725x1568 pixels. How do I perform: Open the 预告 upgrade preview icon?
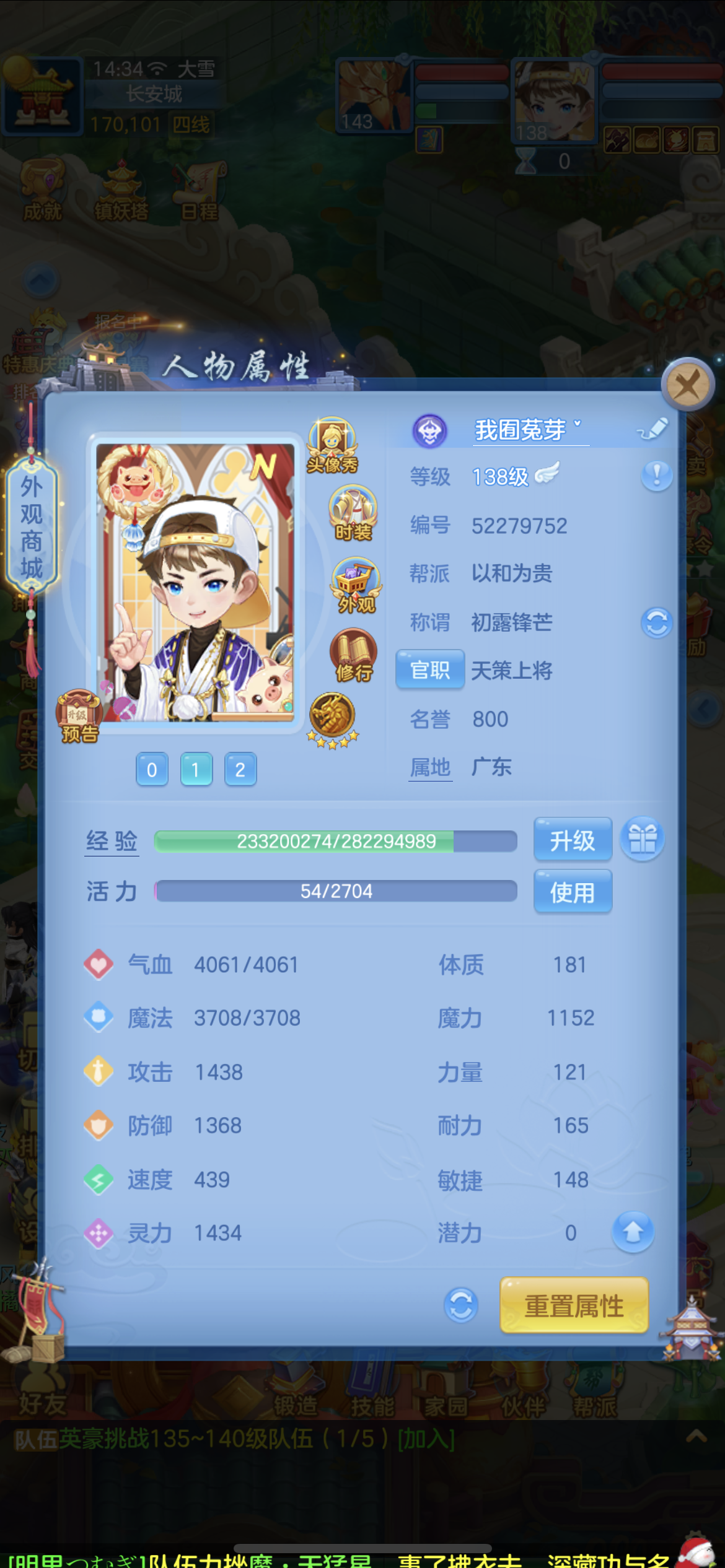79,716
